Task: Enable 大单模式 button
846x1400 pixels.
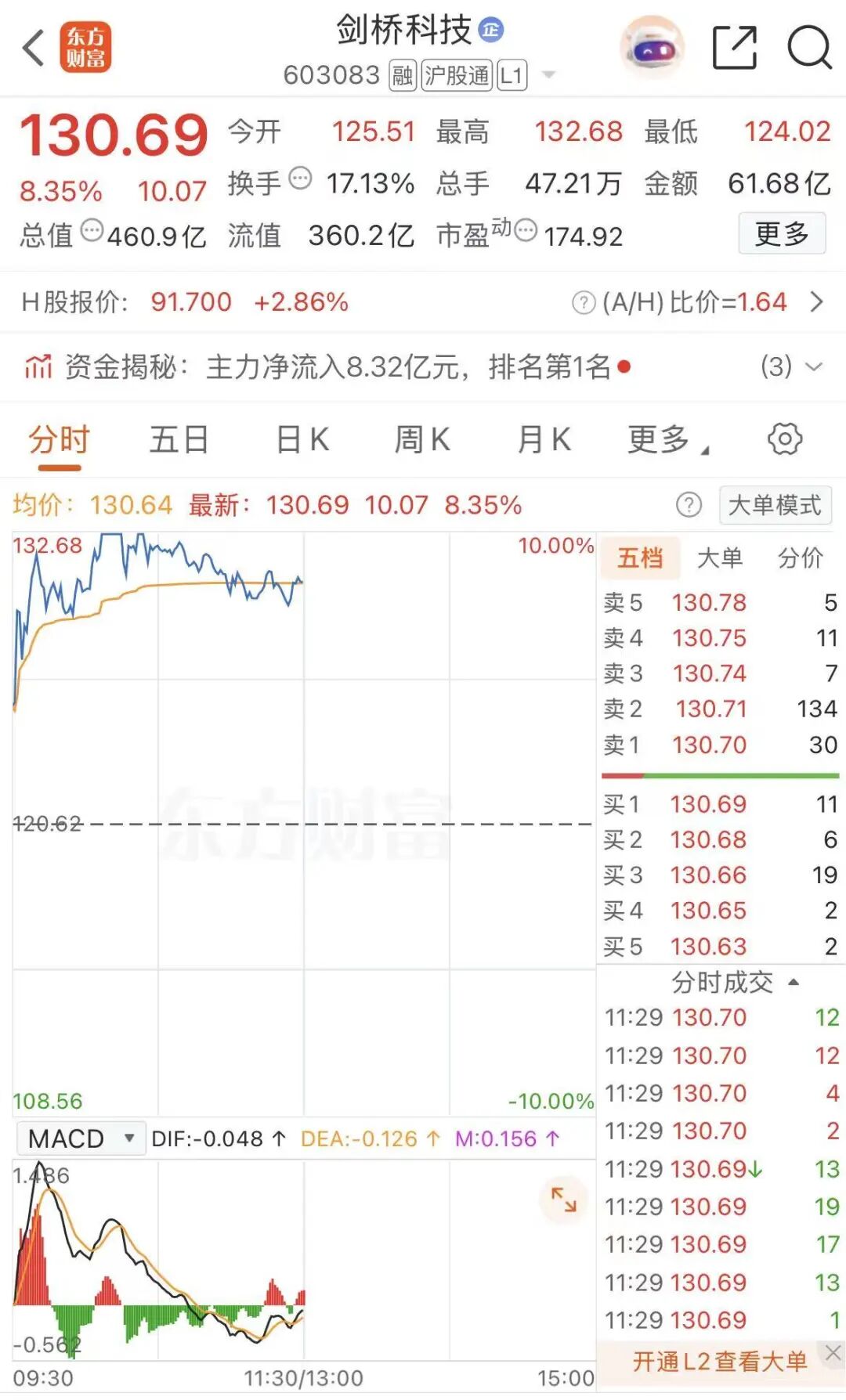Action: coord(774,505)
